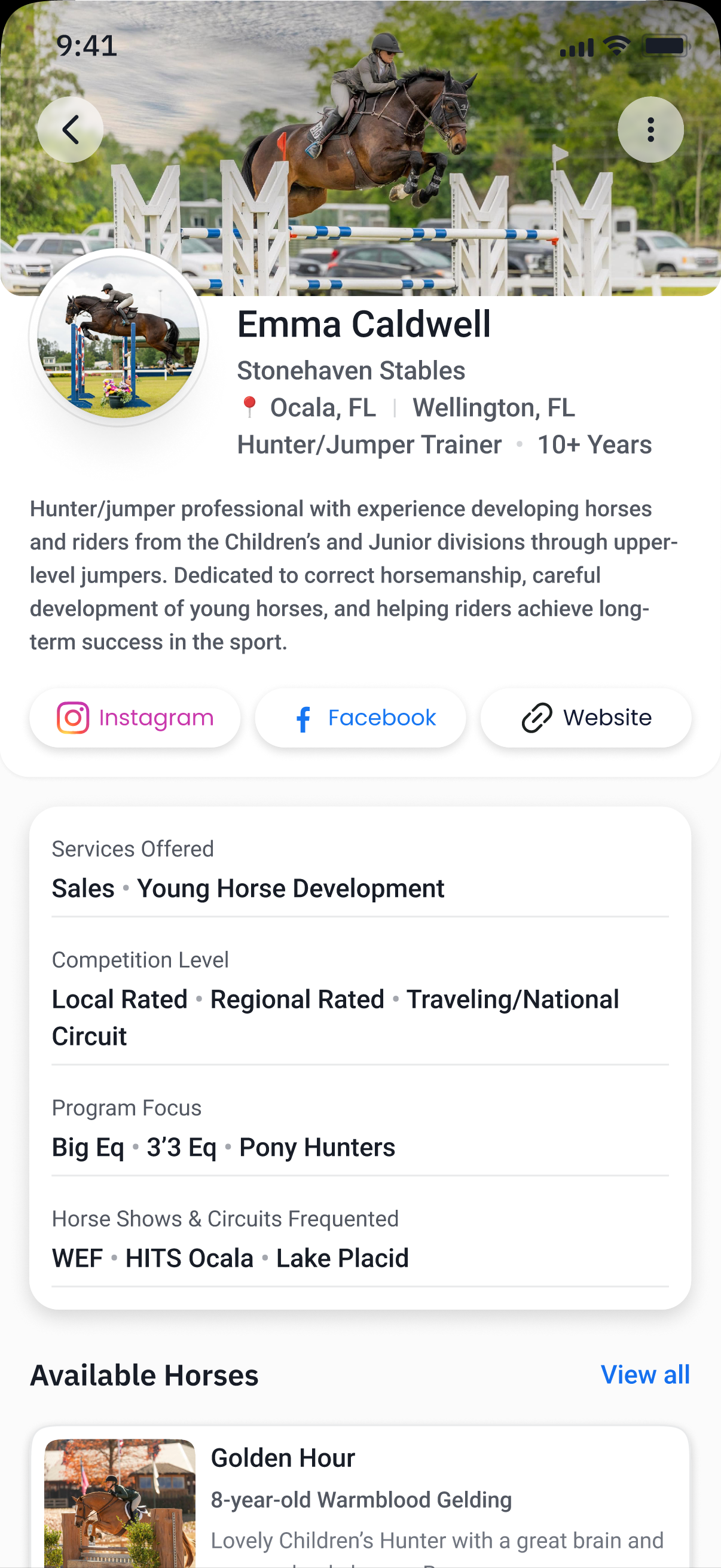The width and height of the screenshot is (721, 1568).
Task: Visit the trainer's Facebook page
Action: click(361, 718)
